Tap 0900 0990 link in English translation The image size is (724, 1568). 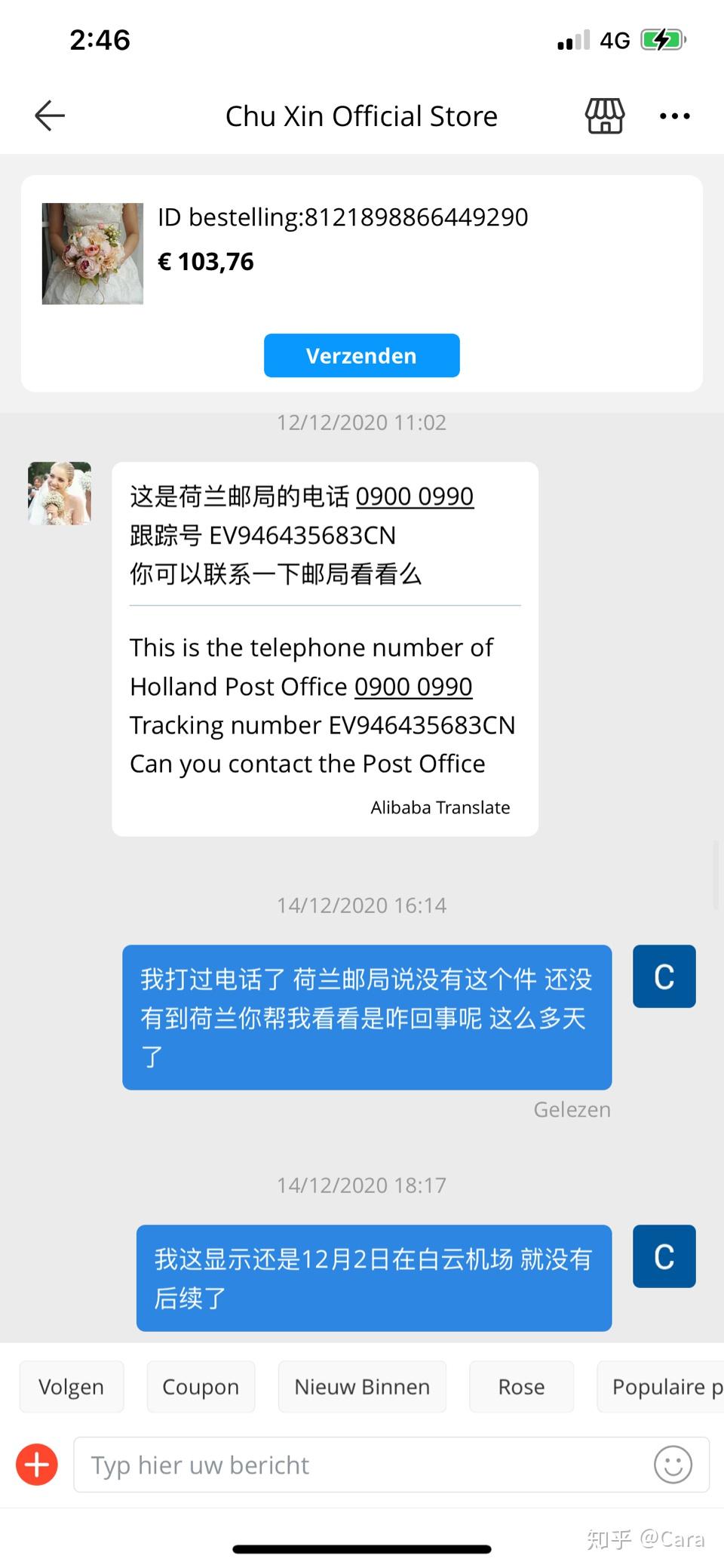[x=413, y=687]
